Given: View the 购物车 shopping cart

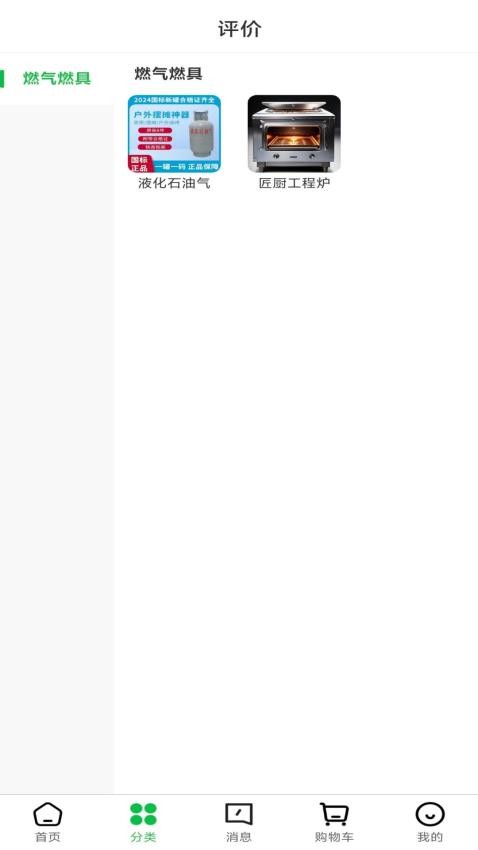Looking at the screenshot, I should point(334,822).
